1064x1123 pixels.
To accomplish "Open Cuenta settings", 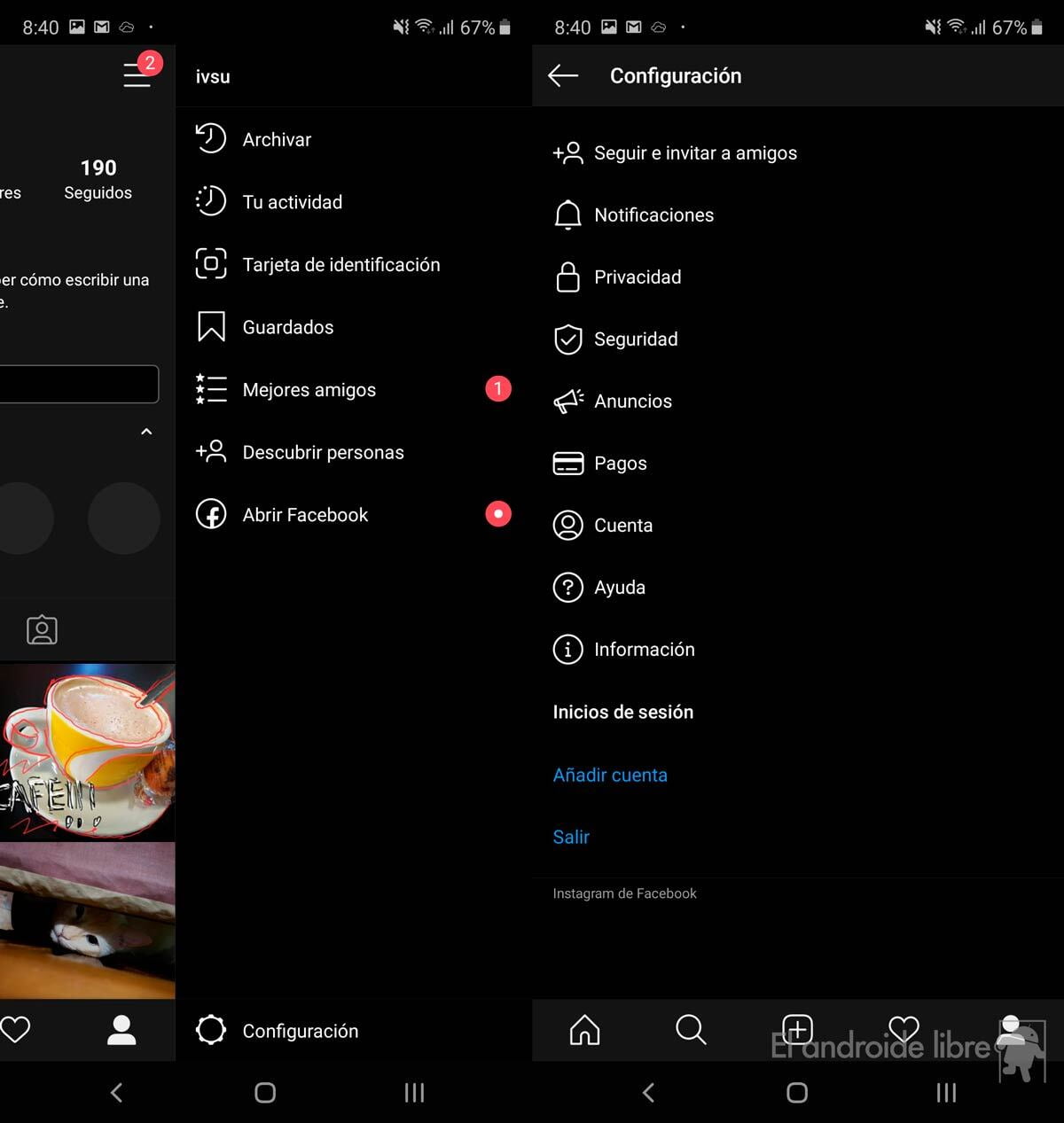I will coord(622,526).
